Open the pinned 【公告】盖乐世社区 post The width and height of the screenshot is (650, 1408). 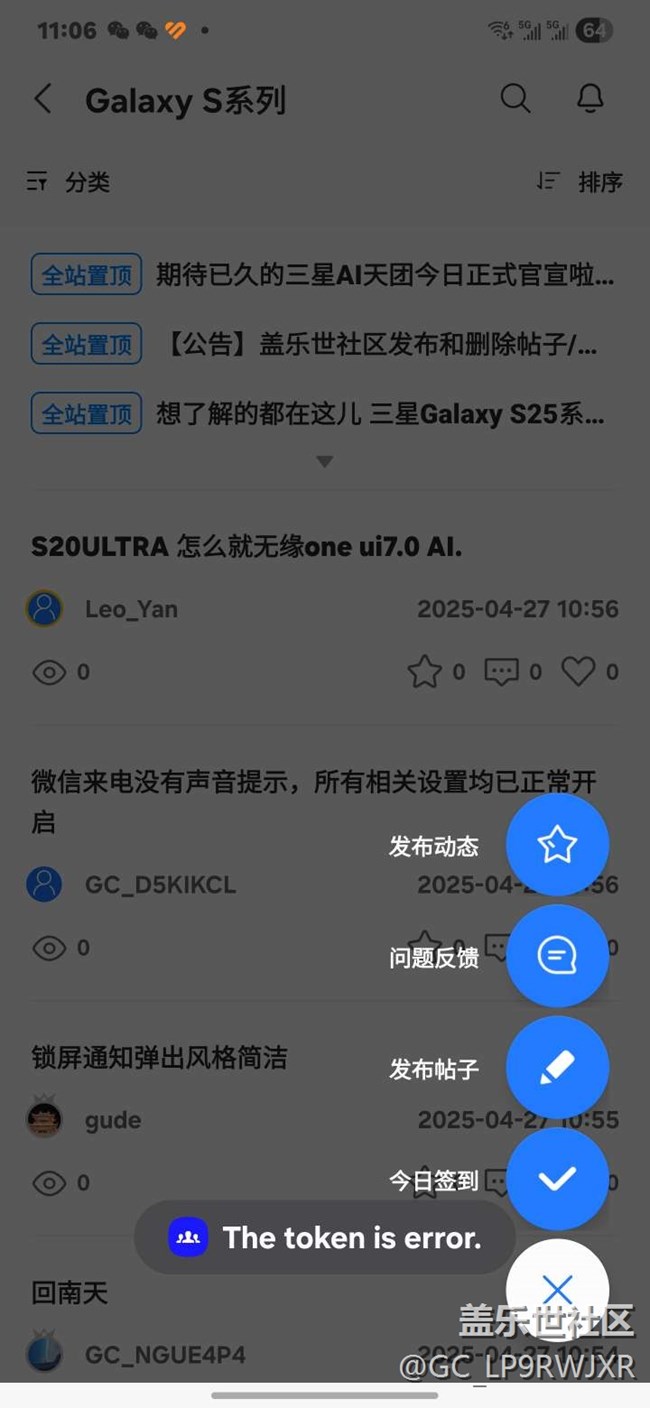click(380, 345)
